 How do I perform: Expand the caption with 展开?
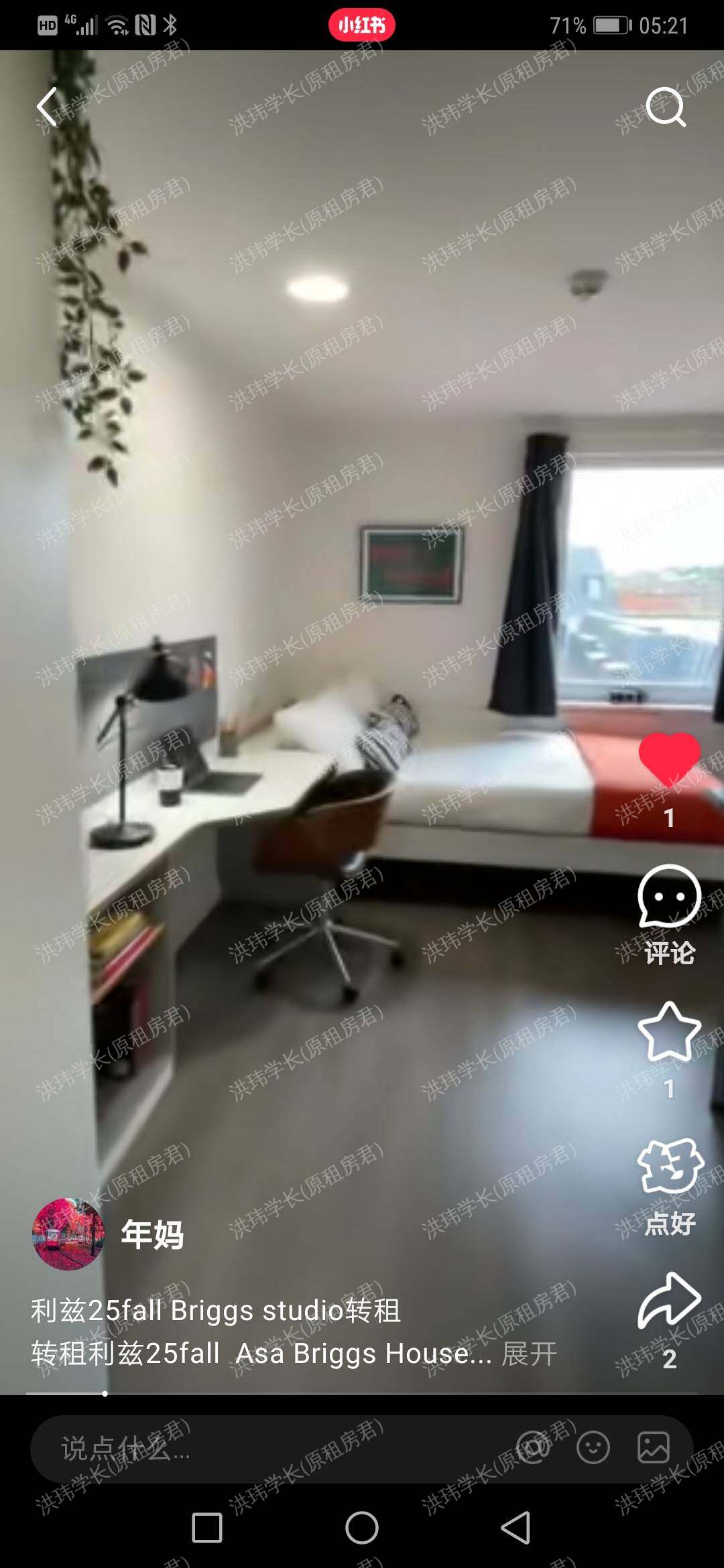point(530,1354)
